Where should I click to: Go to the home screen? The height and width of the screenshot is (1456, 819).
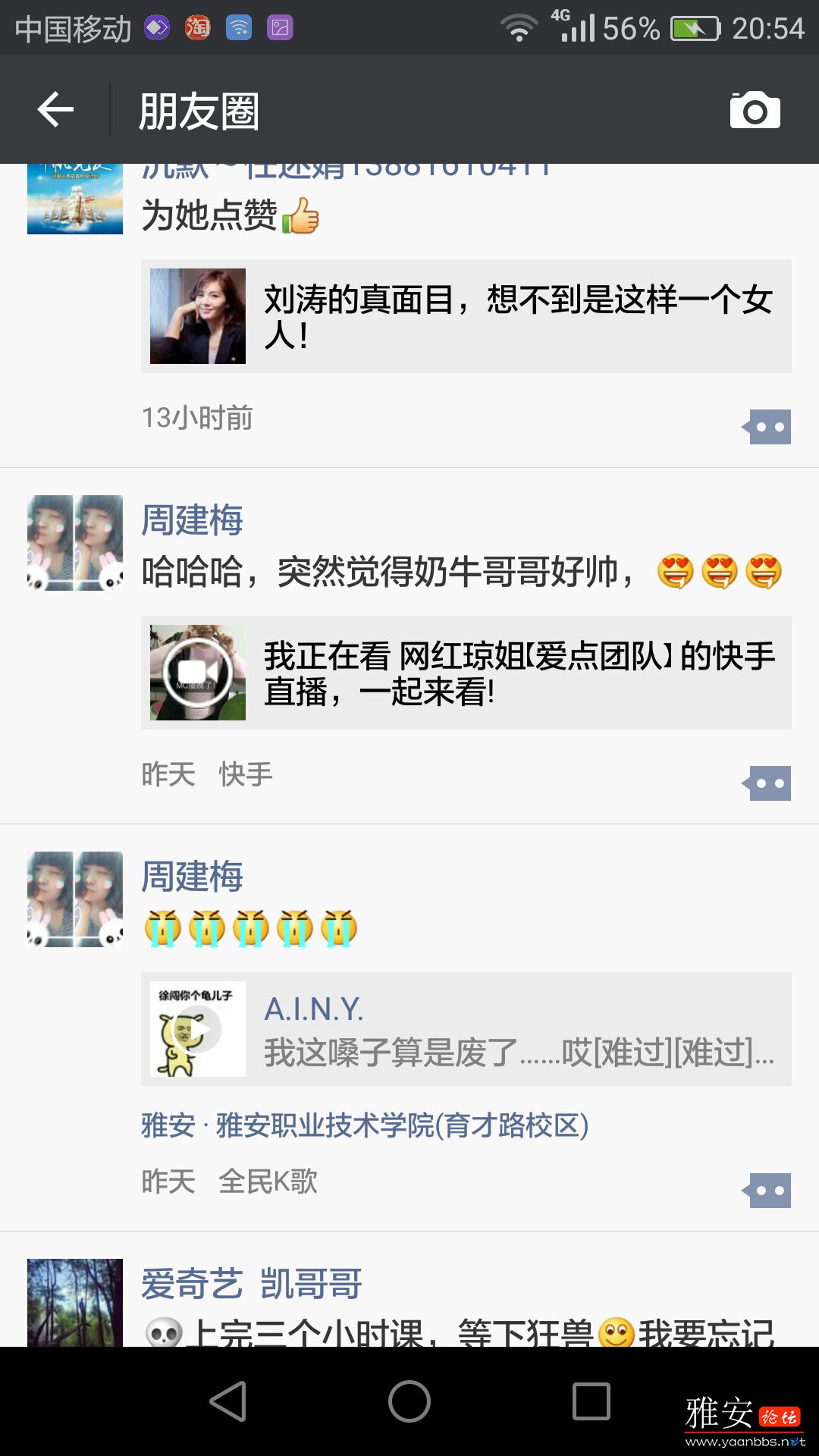pyautogui.click(x=409, y=1401)
